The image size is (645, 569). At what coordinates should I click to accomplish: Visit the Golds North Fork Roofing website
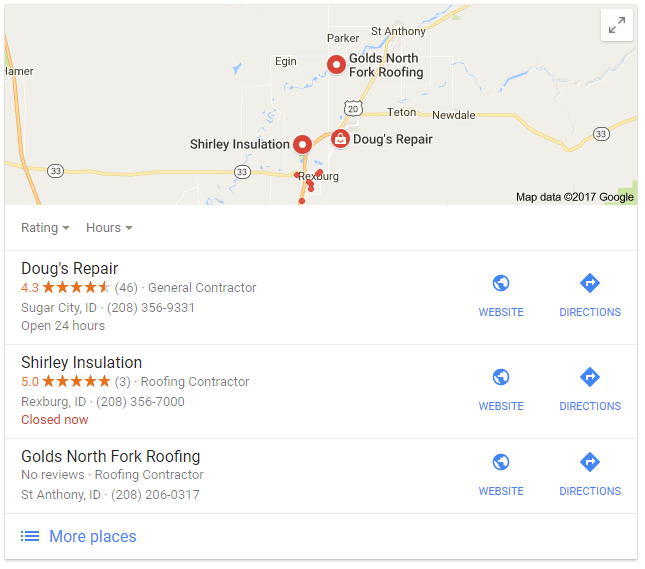coord(501,475)
